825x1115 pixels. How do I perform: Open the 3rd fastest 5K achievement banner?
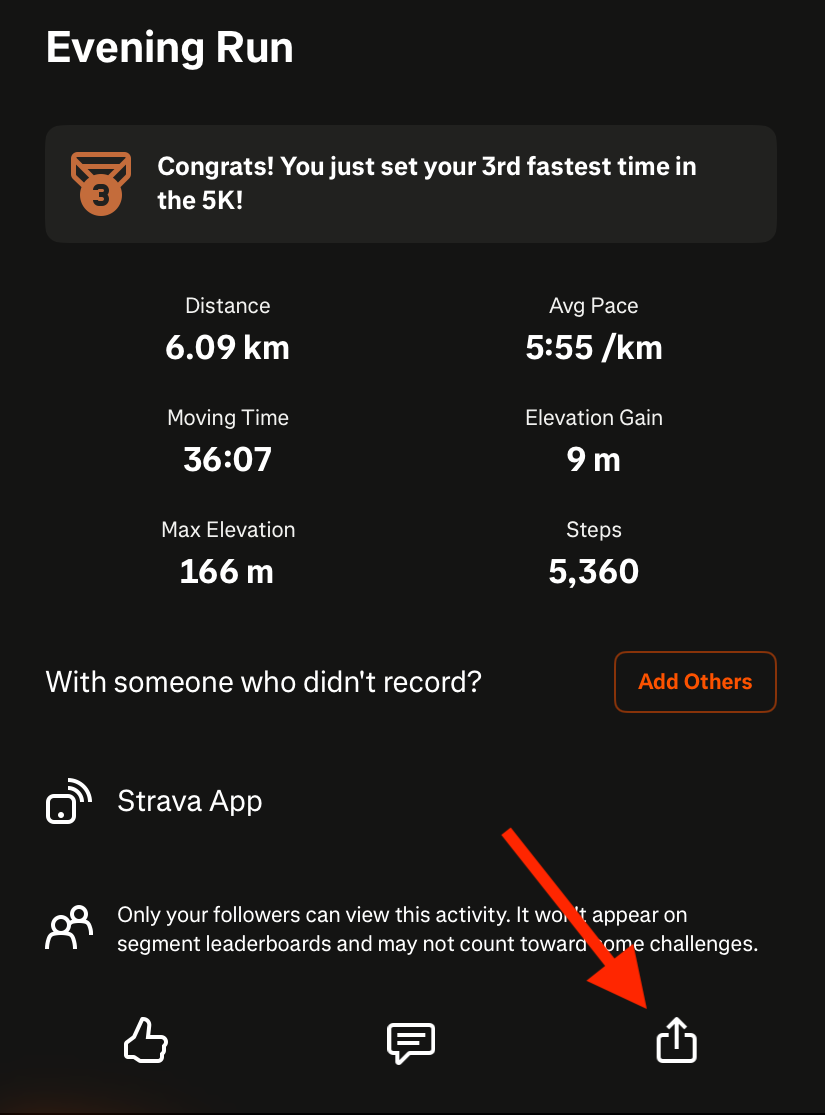(411, 184)
